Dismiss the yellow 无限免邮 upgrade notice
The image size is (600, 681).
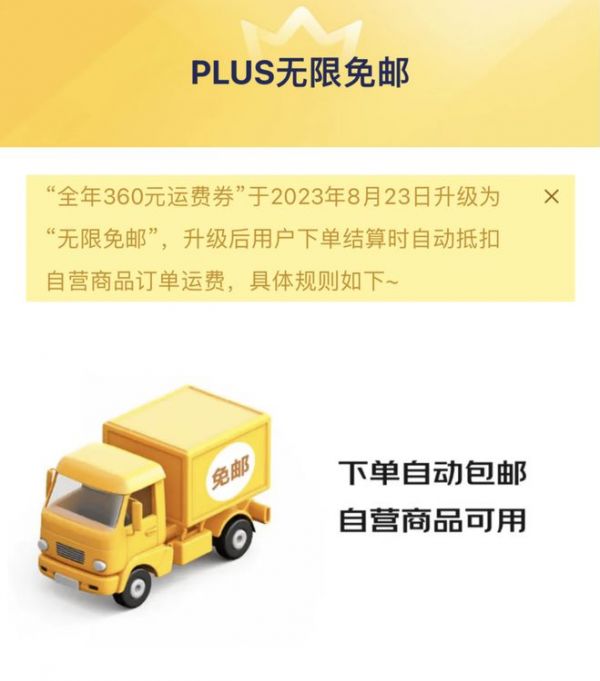(x=551, y=196)
